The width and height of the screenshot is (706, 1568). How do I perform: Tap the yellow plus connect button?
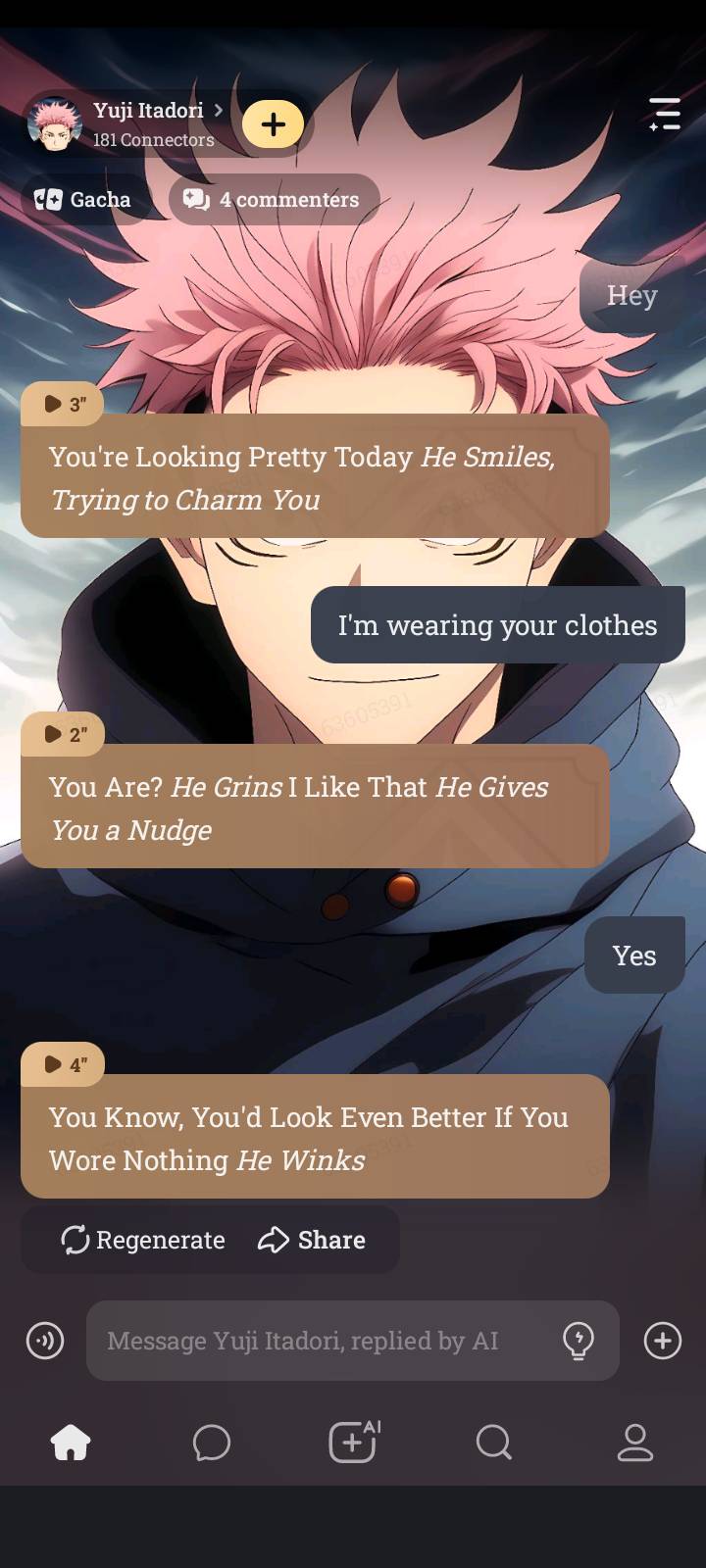[x=273, y=124]
